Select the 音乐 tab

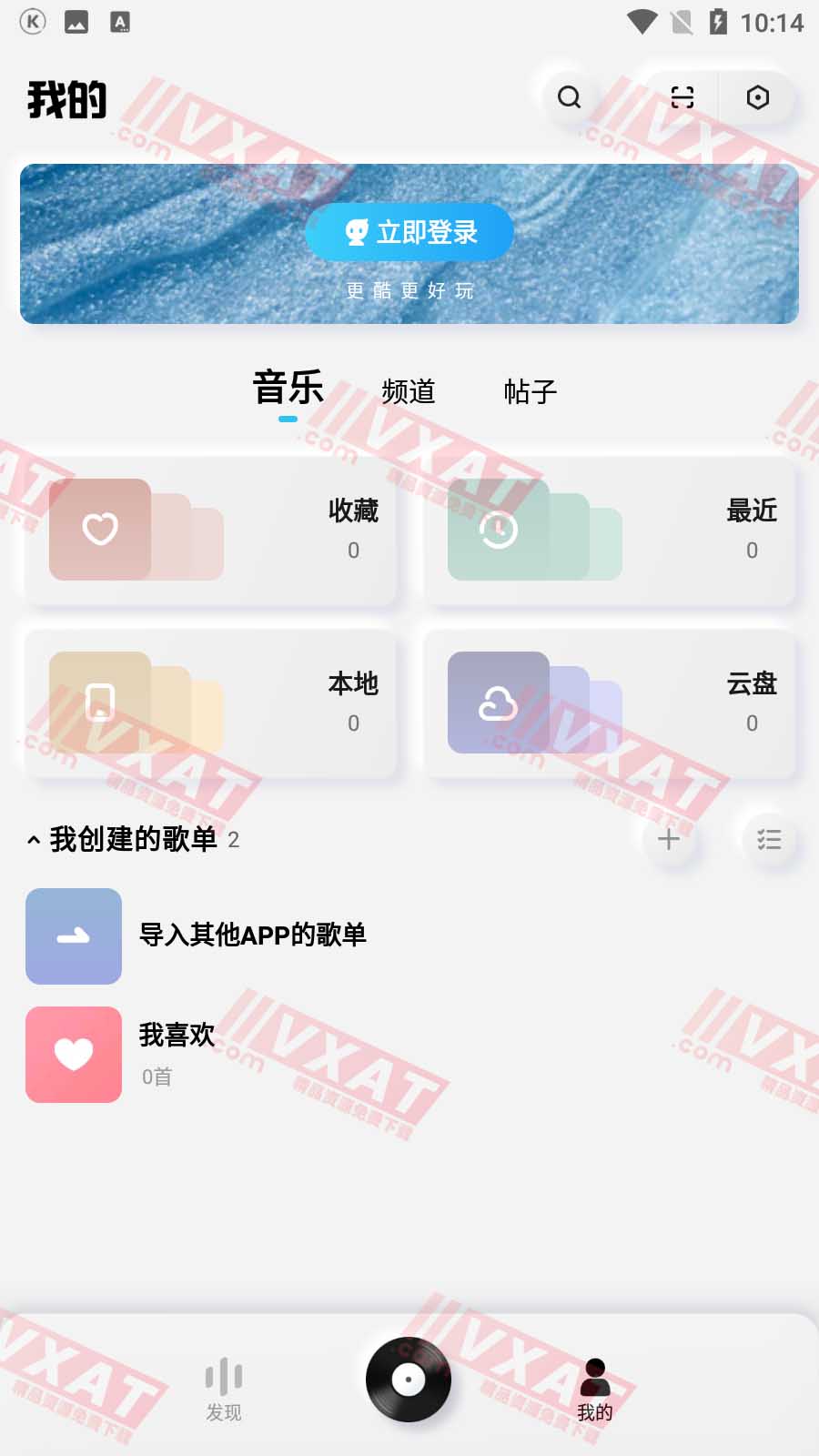click(x=288, y=389)
